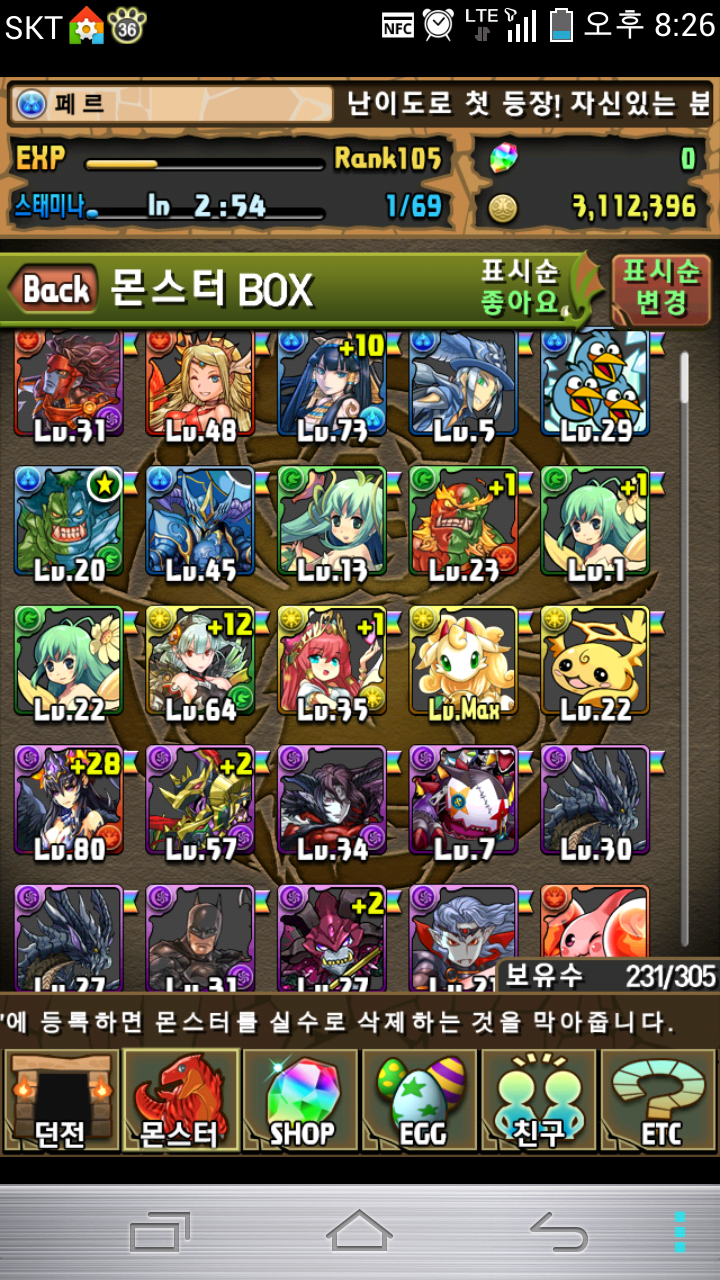Image resolution: width=720 pixels, height=1280 pixels.
Task: Open the 친구 friends tab
Action: tap(540, 1100)
